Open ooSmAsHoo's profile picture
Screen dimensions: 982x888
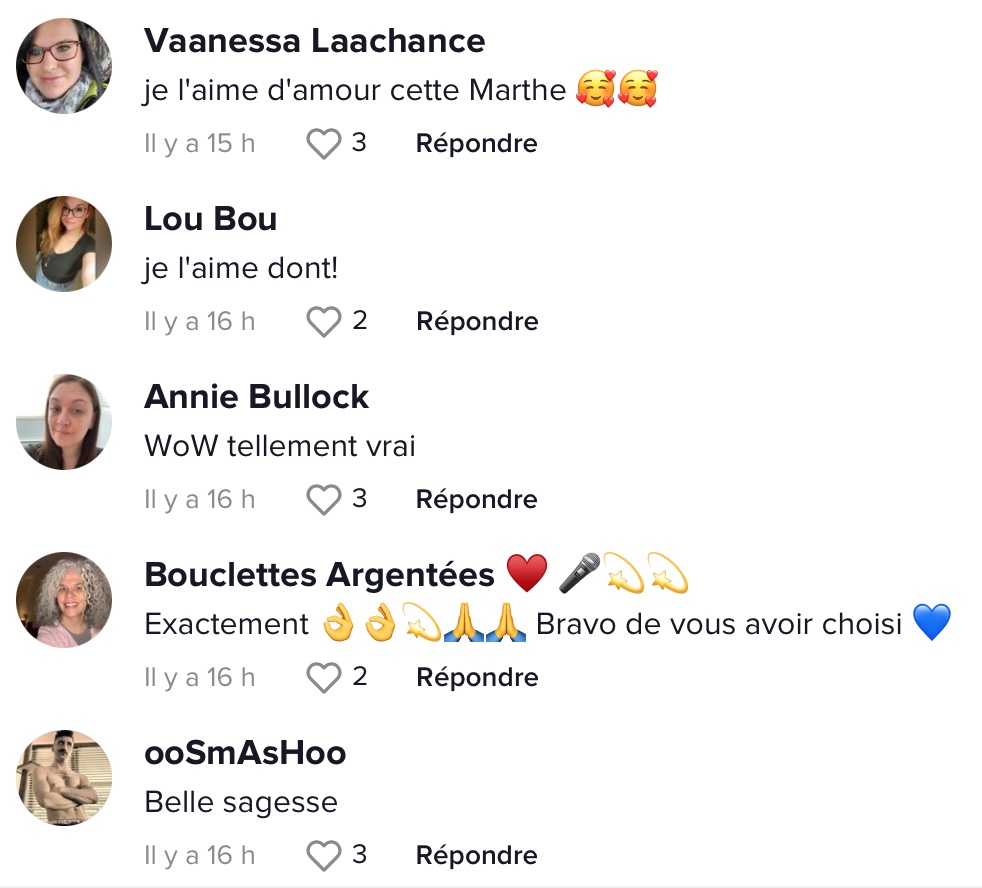(64, 778)
